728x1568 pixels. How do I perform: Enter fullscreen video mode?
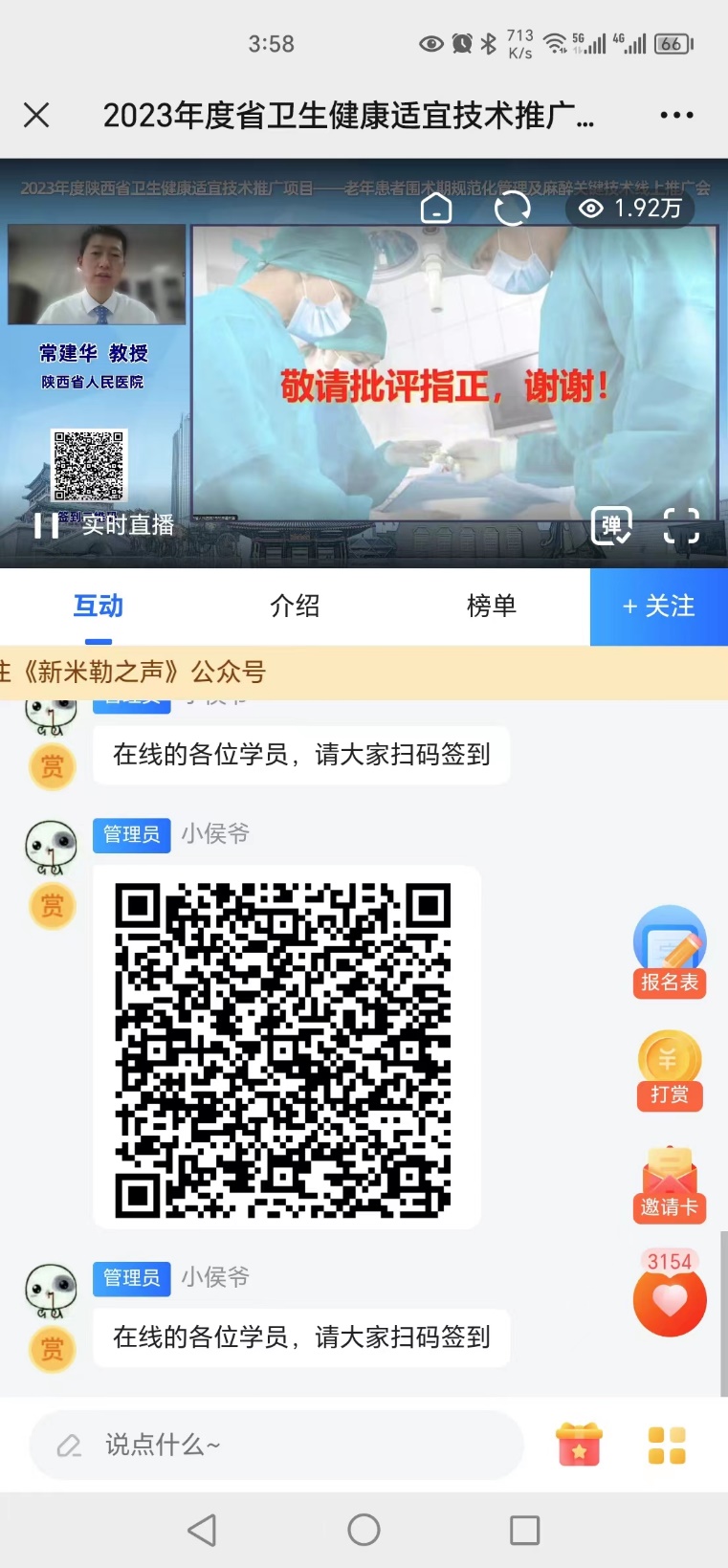(x=681, y=525)
